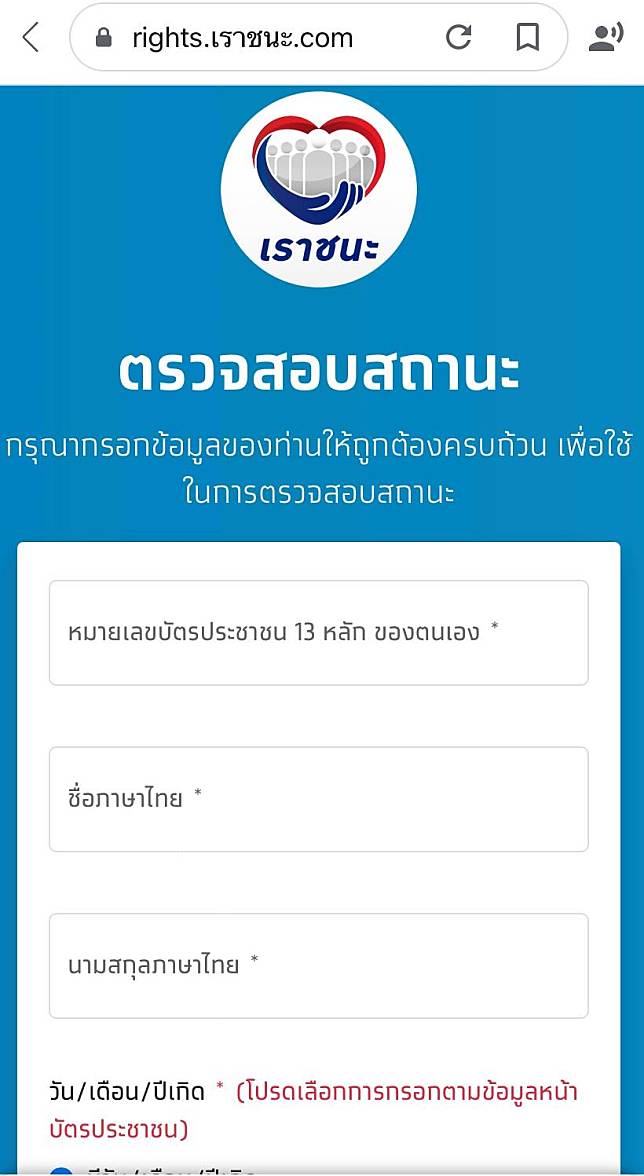The image size is (644, 1176).
Task: Select the ชื่อภาษาไทย field
Action: [x=318, y=798]
